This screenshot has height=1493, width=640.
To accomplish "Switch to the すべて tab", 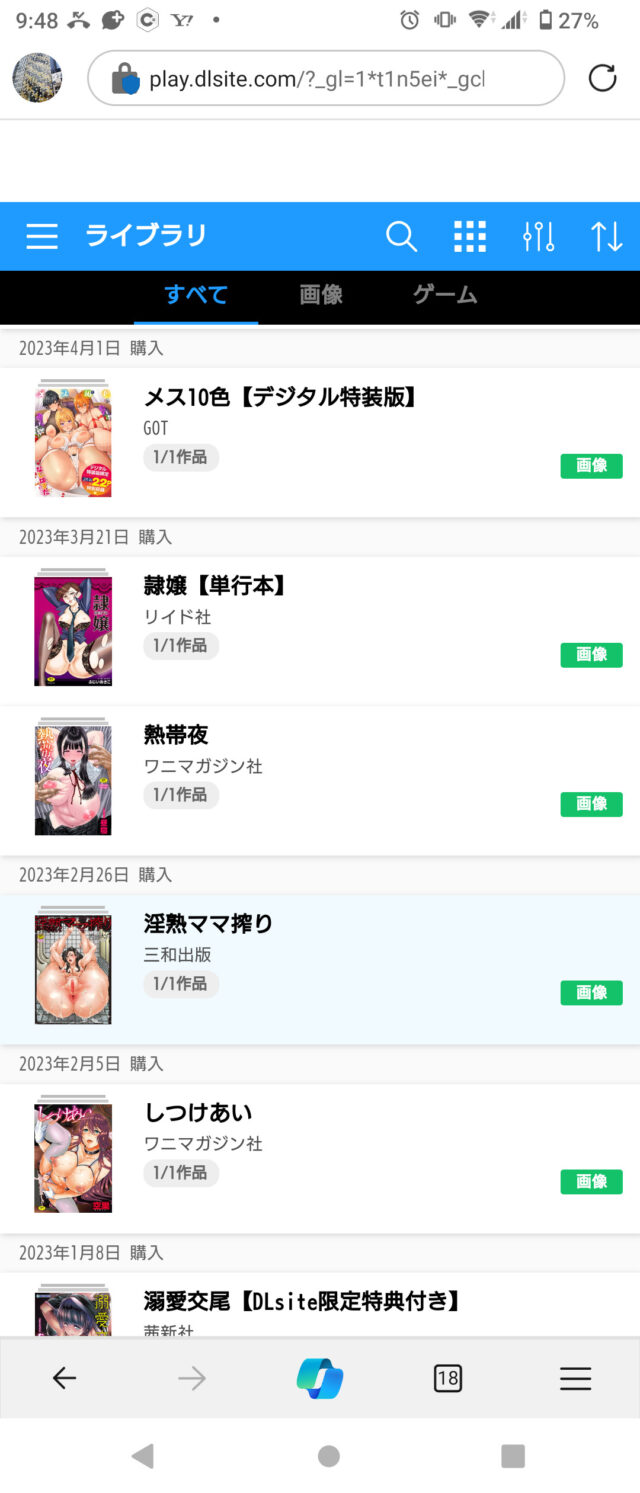I will pos(196,295).
